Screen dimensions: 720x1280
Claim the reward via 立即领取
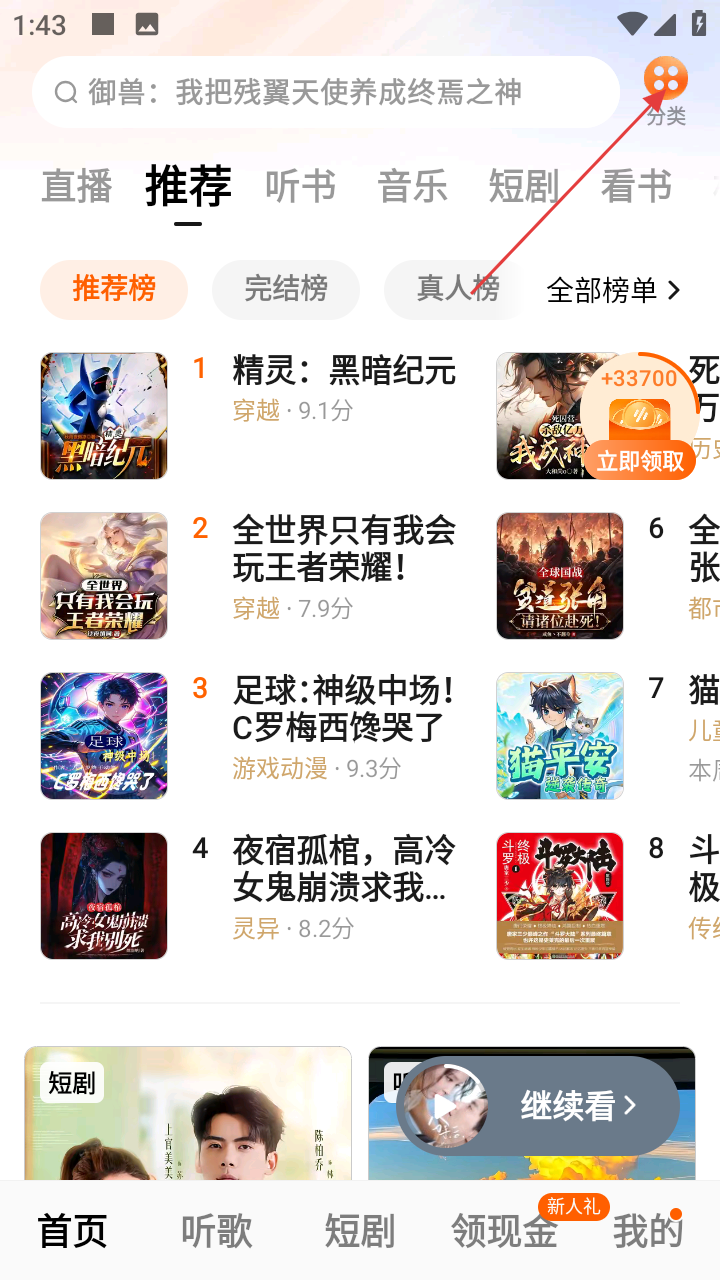point(640,460)
